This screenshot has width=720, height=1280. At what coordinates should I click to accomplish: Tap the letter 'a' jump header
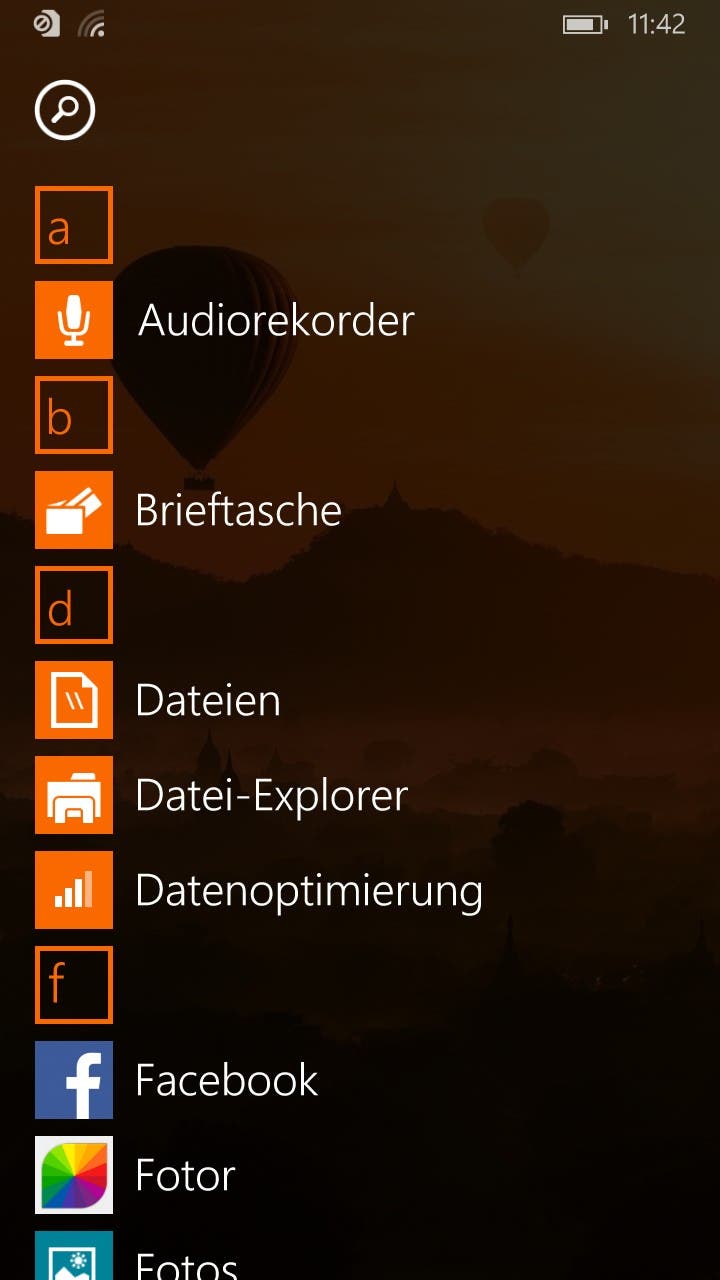click(74, 225)
